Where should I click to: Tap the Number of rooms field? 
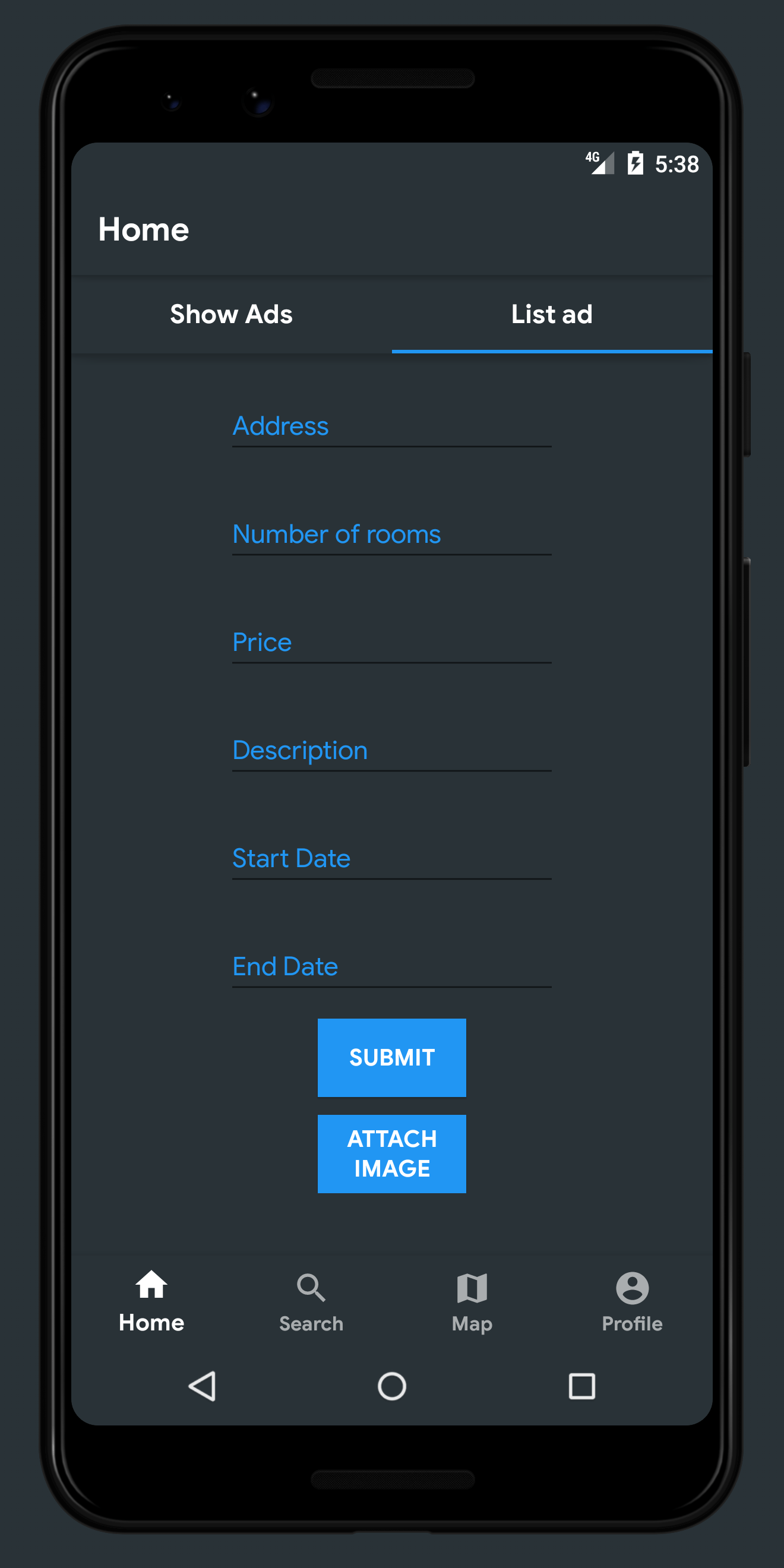(x=392, y=535)
